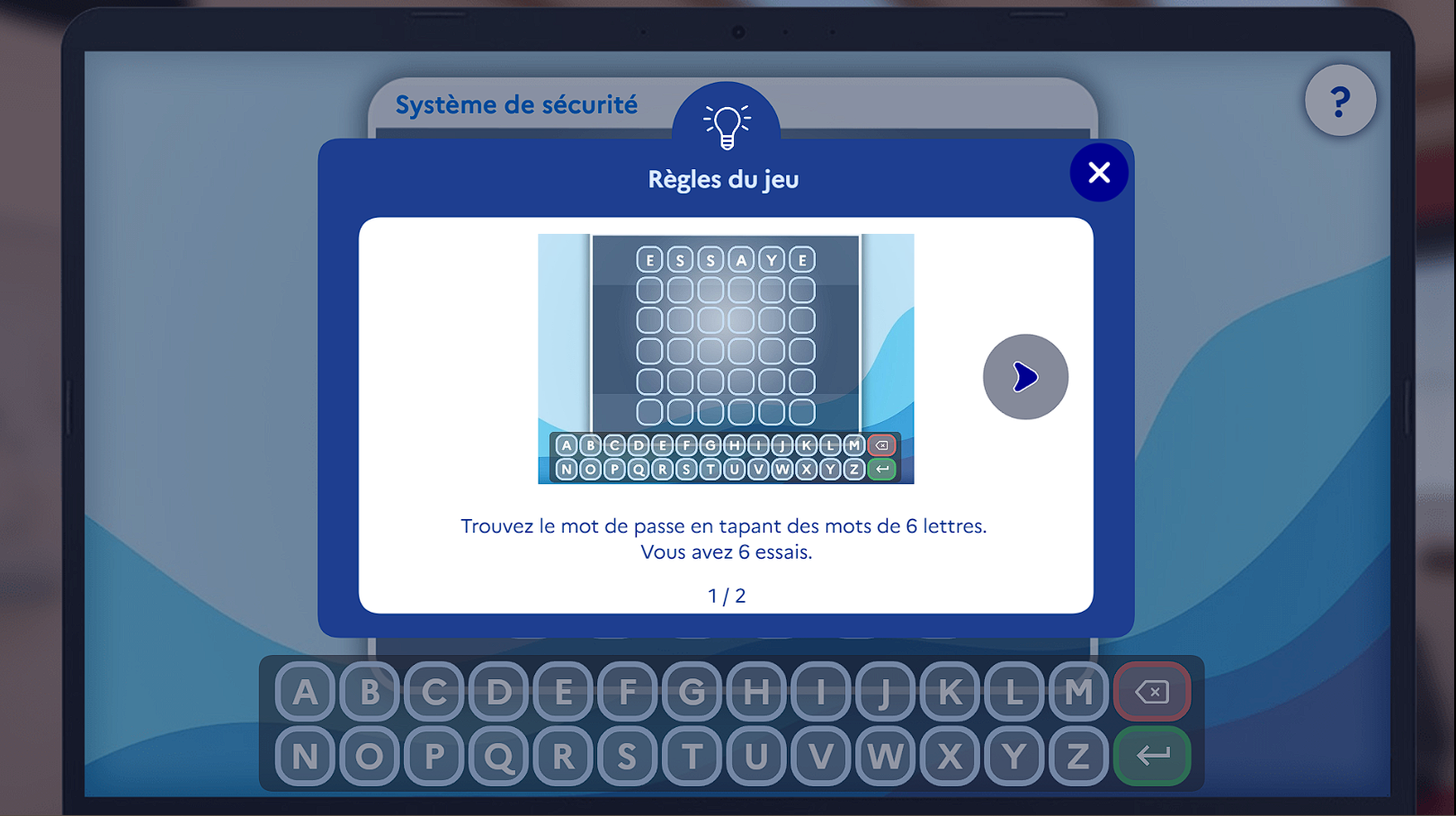Select the letter S key
The height and width of the screenshot is (816, 1456).
[627, 756]
